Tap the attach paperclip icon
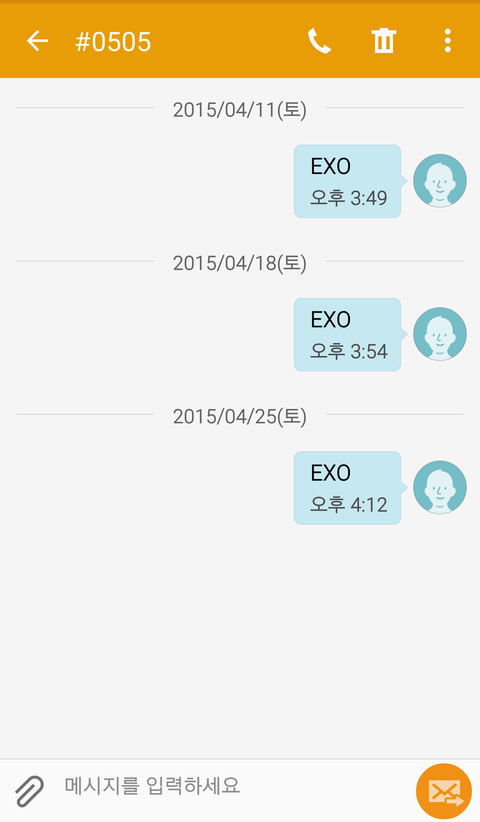The width and height of the screenshot is (480, 822). [x=29, y=791]
